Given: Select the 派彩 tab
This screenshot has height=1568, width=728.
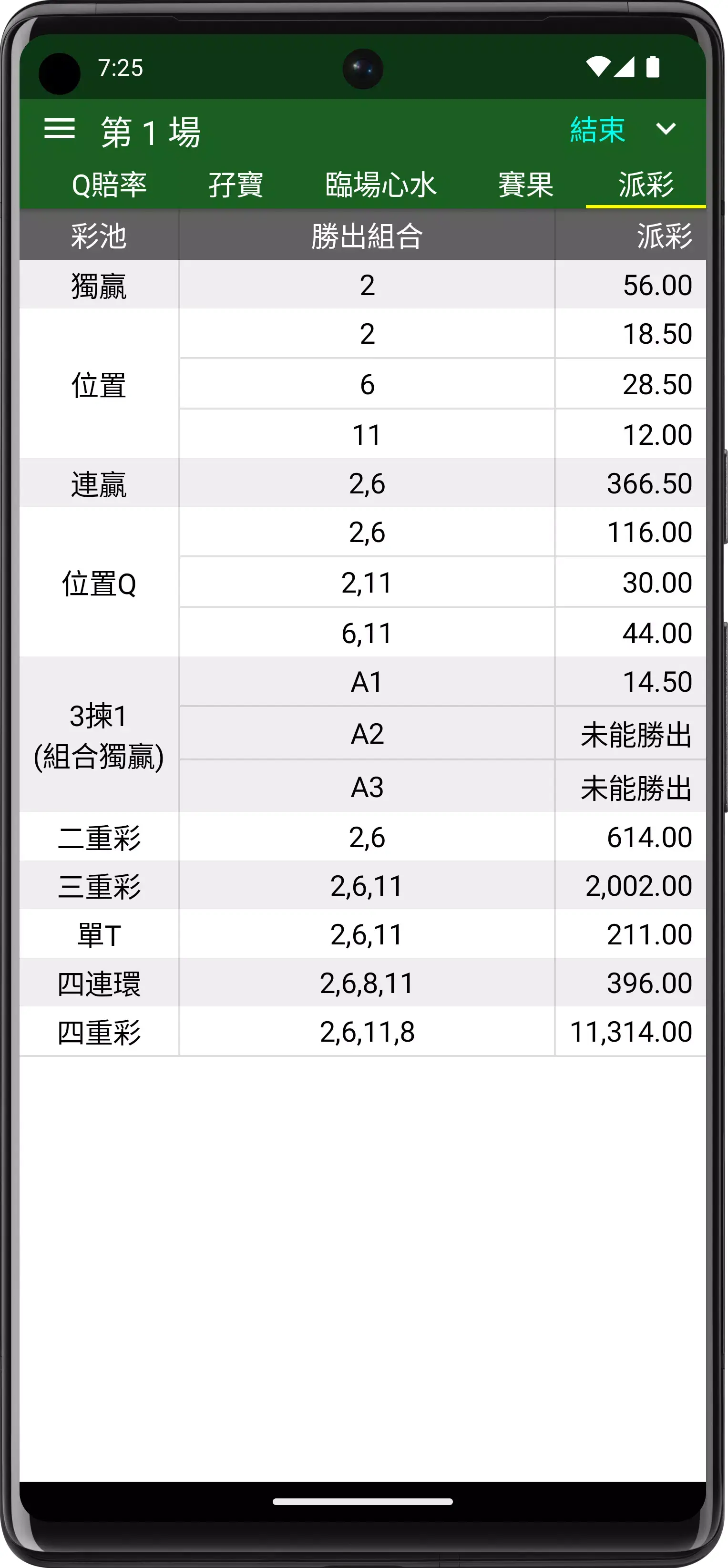Looking at the screenshot, I should click(x=645, y=184).
